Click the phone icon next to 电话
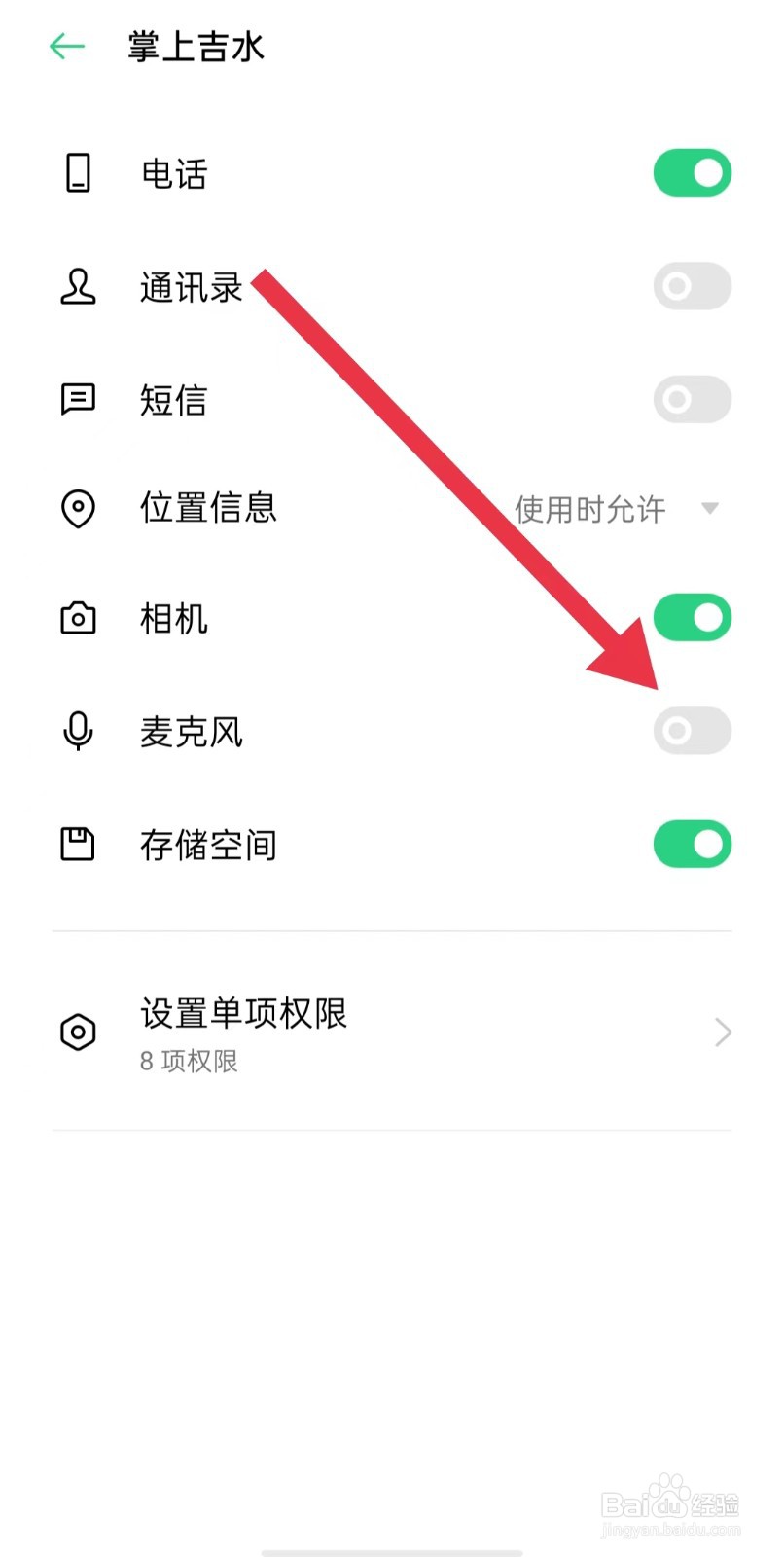This screenshot has height=1557, width=784. (x=78, y=172)
